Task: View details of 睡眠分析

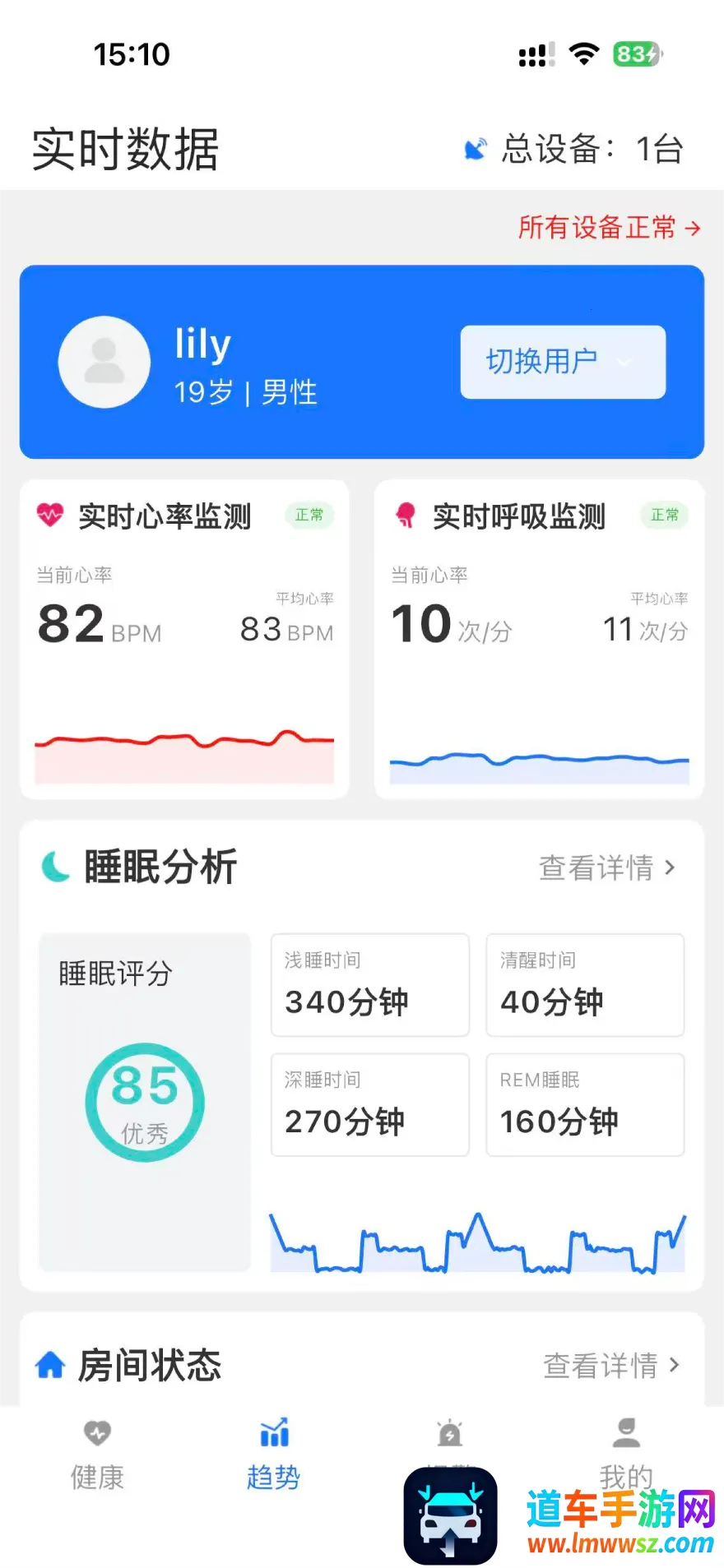Action: [606, 867]
